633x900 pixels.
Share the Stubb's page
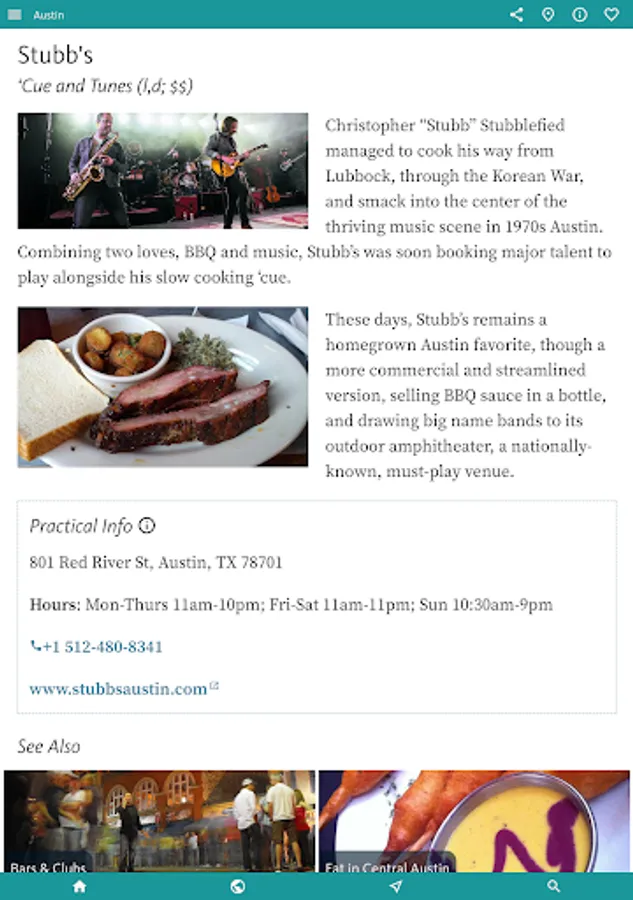pyautogui.click(x=517, y=14)
